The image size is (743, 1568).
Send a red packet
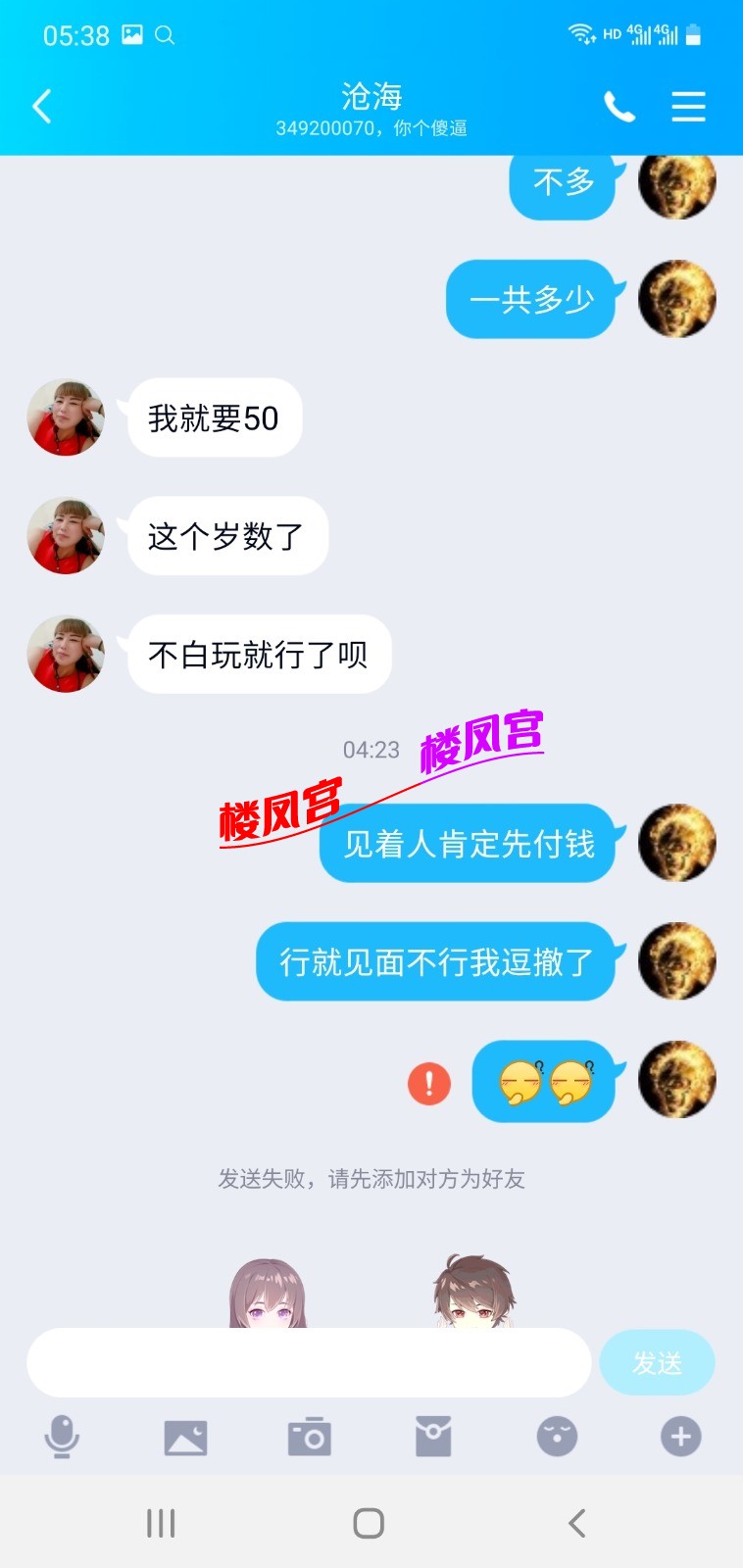pyautogui.click(x=433, y=1437)
